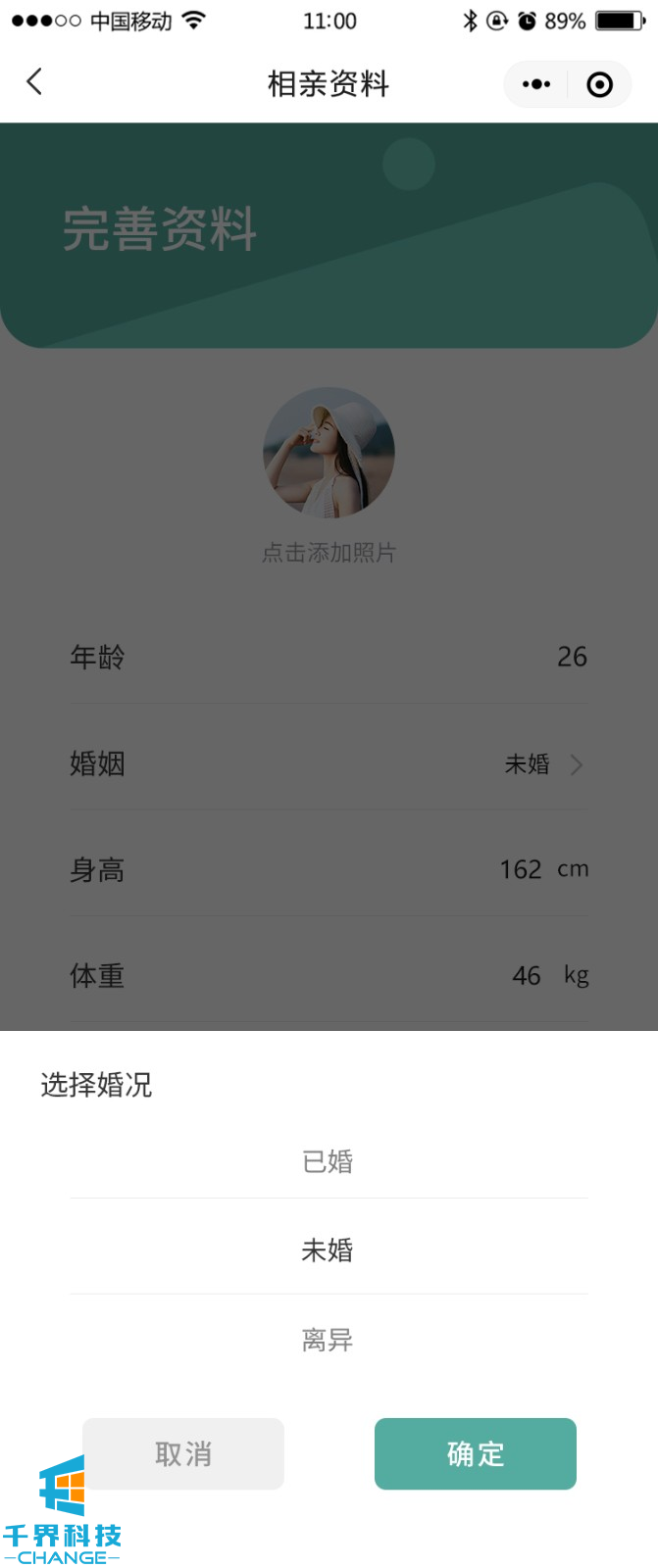Cancel with the 取消 button

point(183,1453)
